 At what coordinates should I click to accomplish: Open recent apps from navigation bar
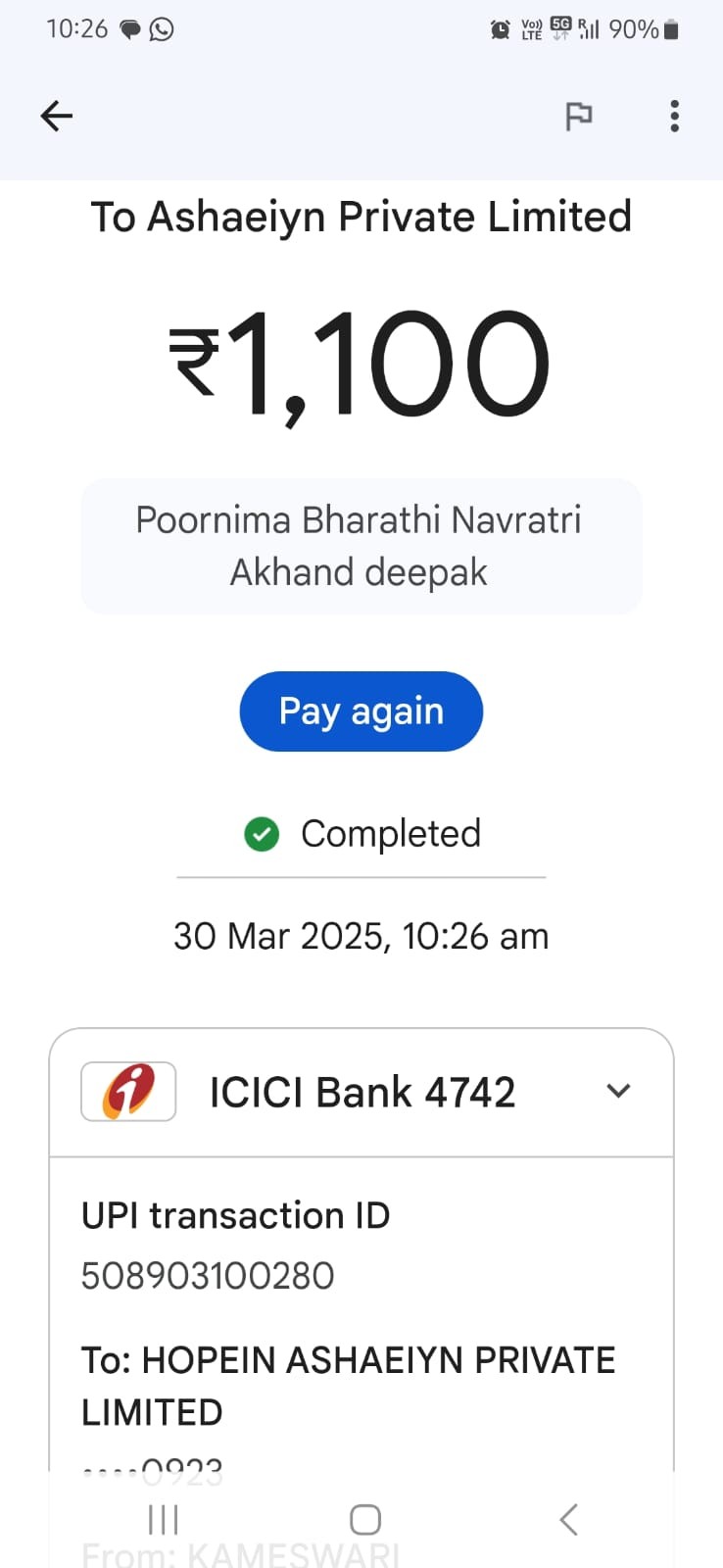(163, 1520)
